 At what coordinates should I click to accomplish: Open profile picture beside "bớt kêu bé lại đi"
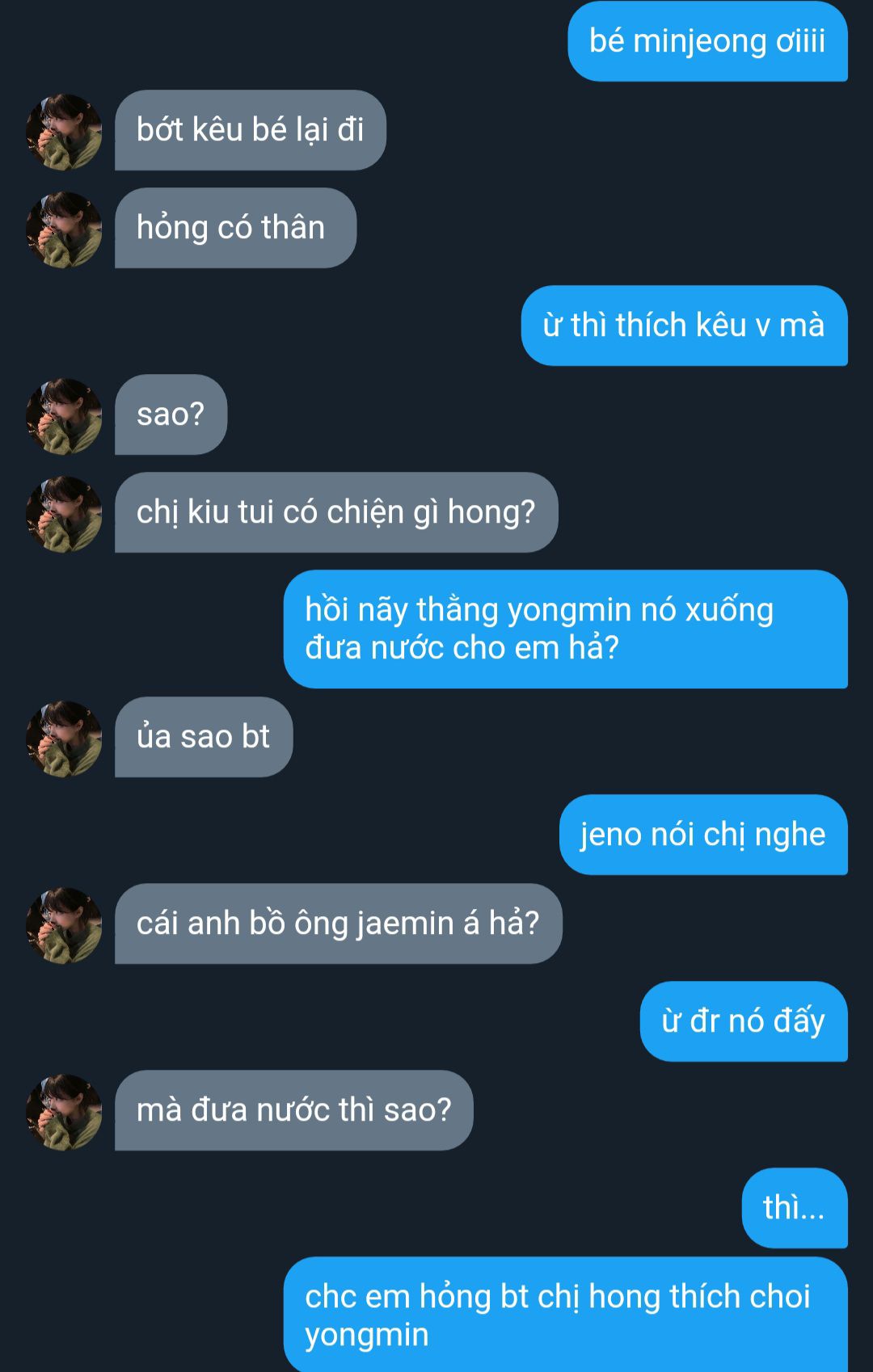[x=64, y=132]
